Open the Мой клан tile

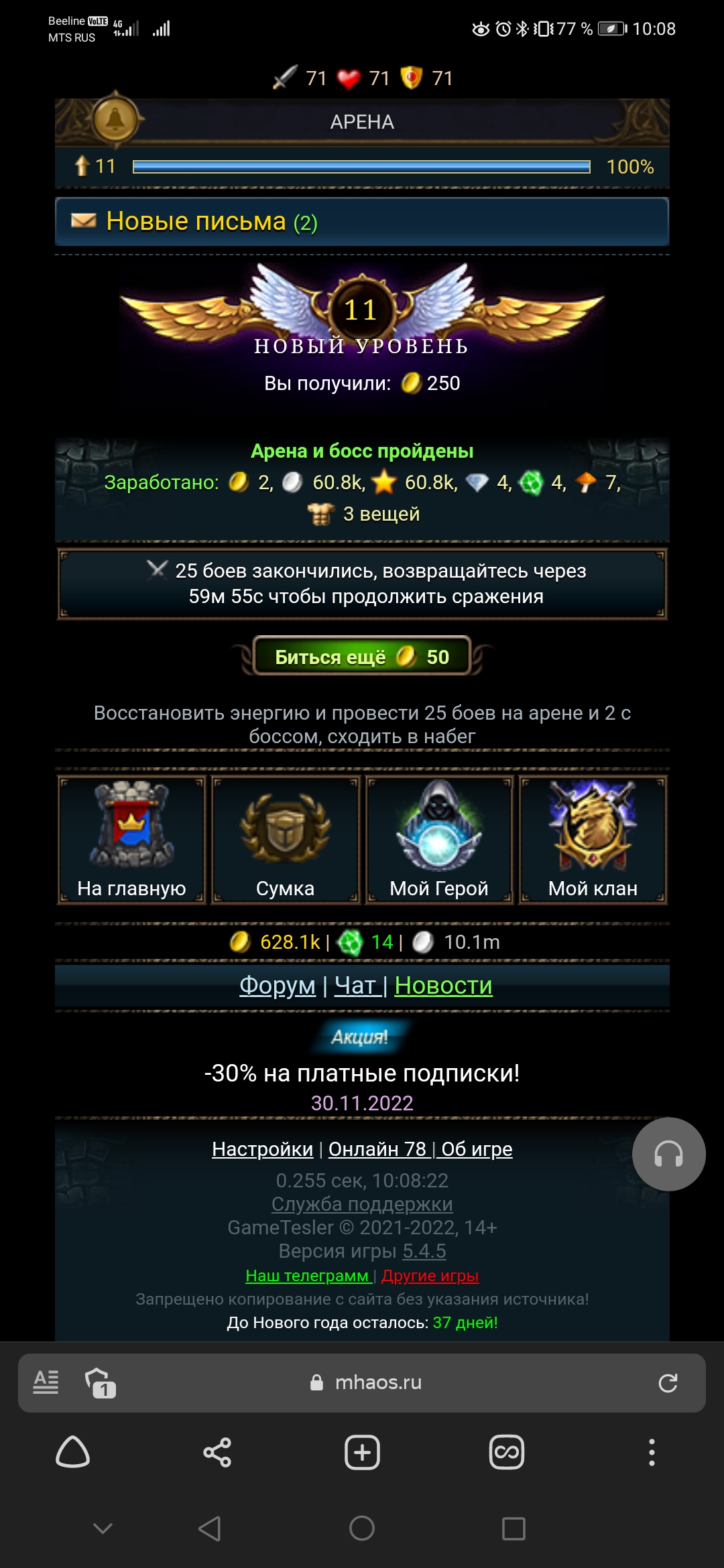click(593, 840)
